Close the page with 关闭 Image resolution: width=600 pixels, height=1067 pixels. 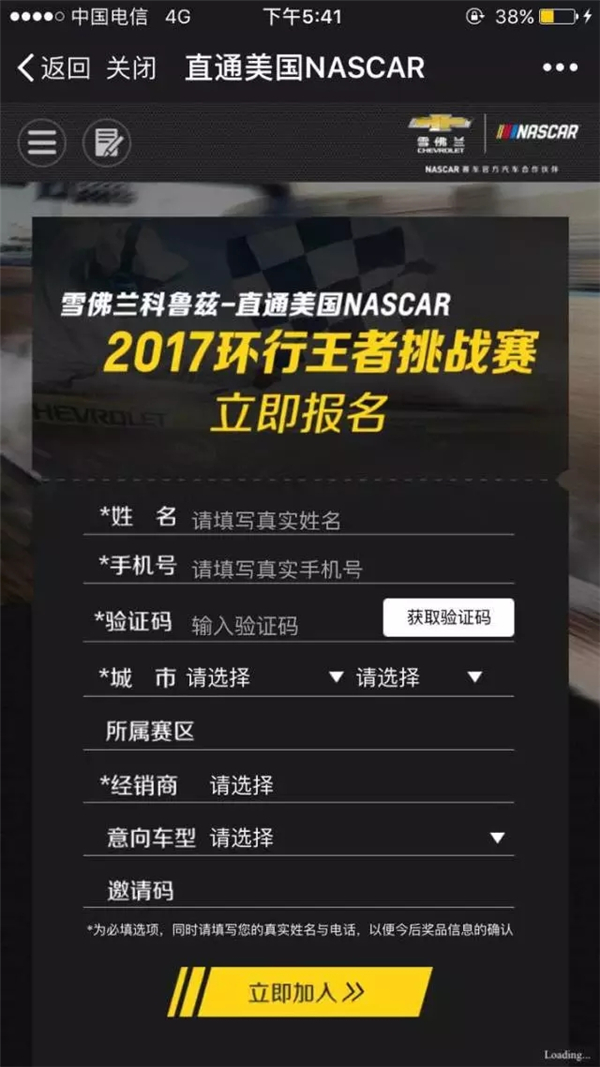(131, 68)
